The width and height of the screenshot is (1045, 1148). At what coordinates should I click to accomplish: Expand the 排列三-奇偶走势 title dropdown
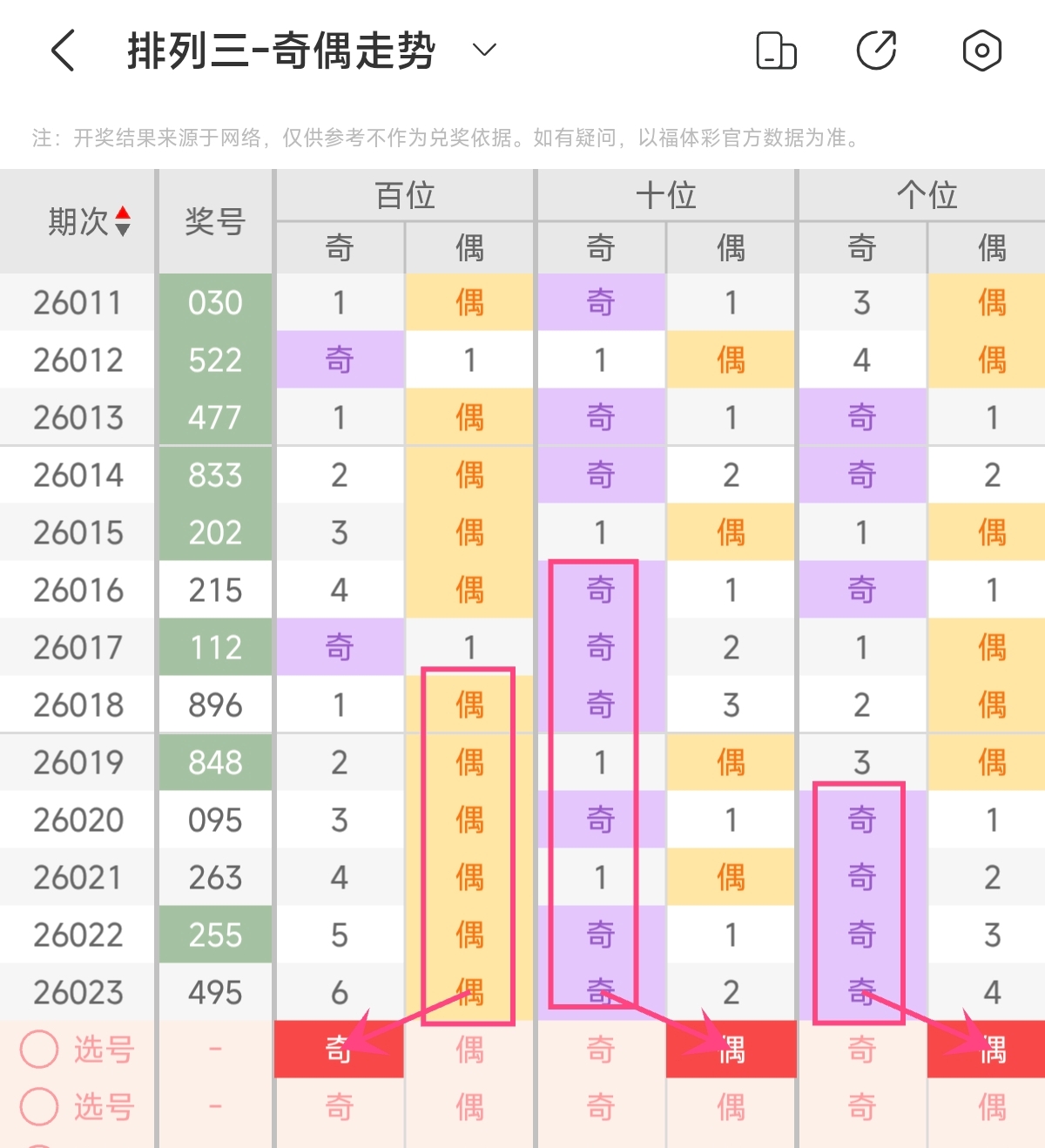click(x=484, y=51)
